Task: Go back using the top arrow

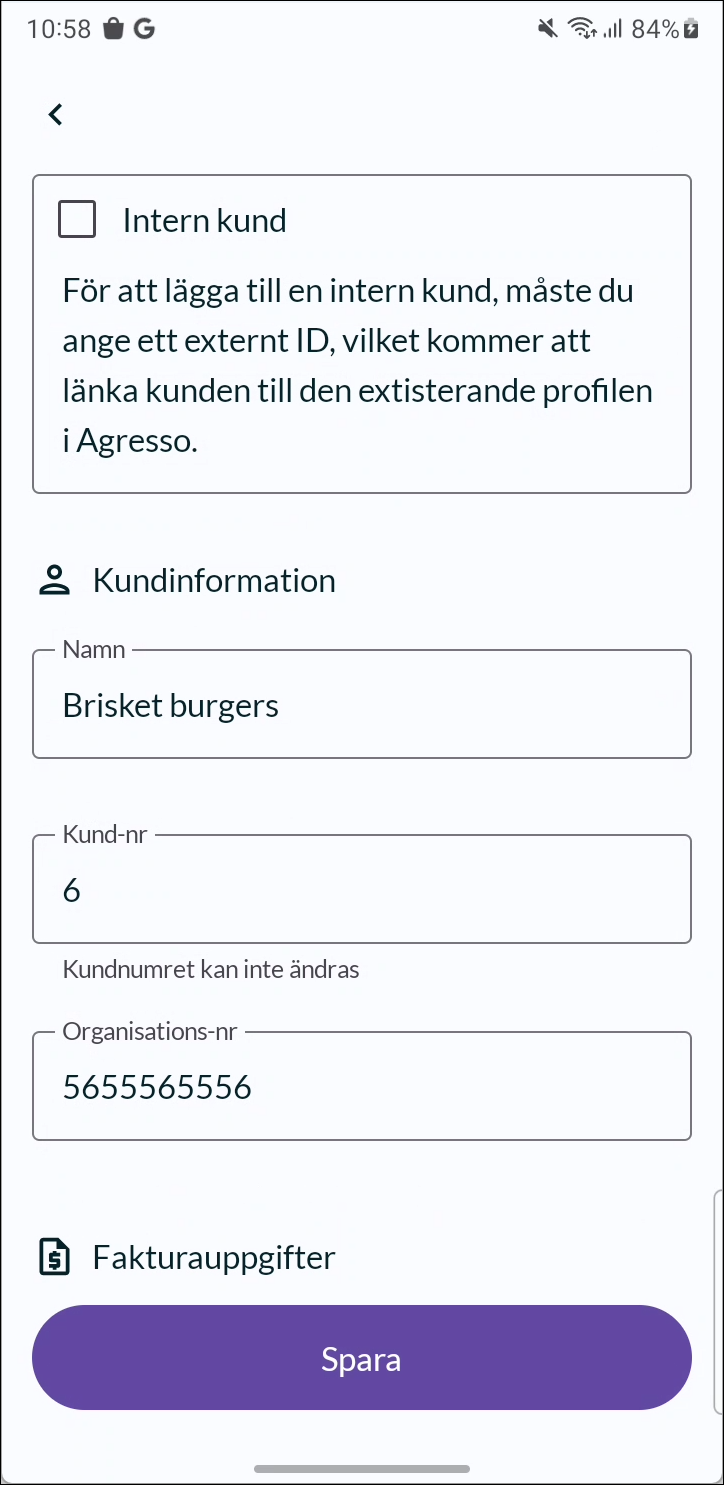Action: (56, 114)
